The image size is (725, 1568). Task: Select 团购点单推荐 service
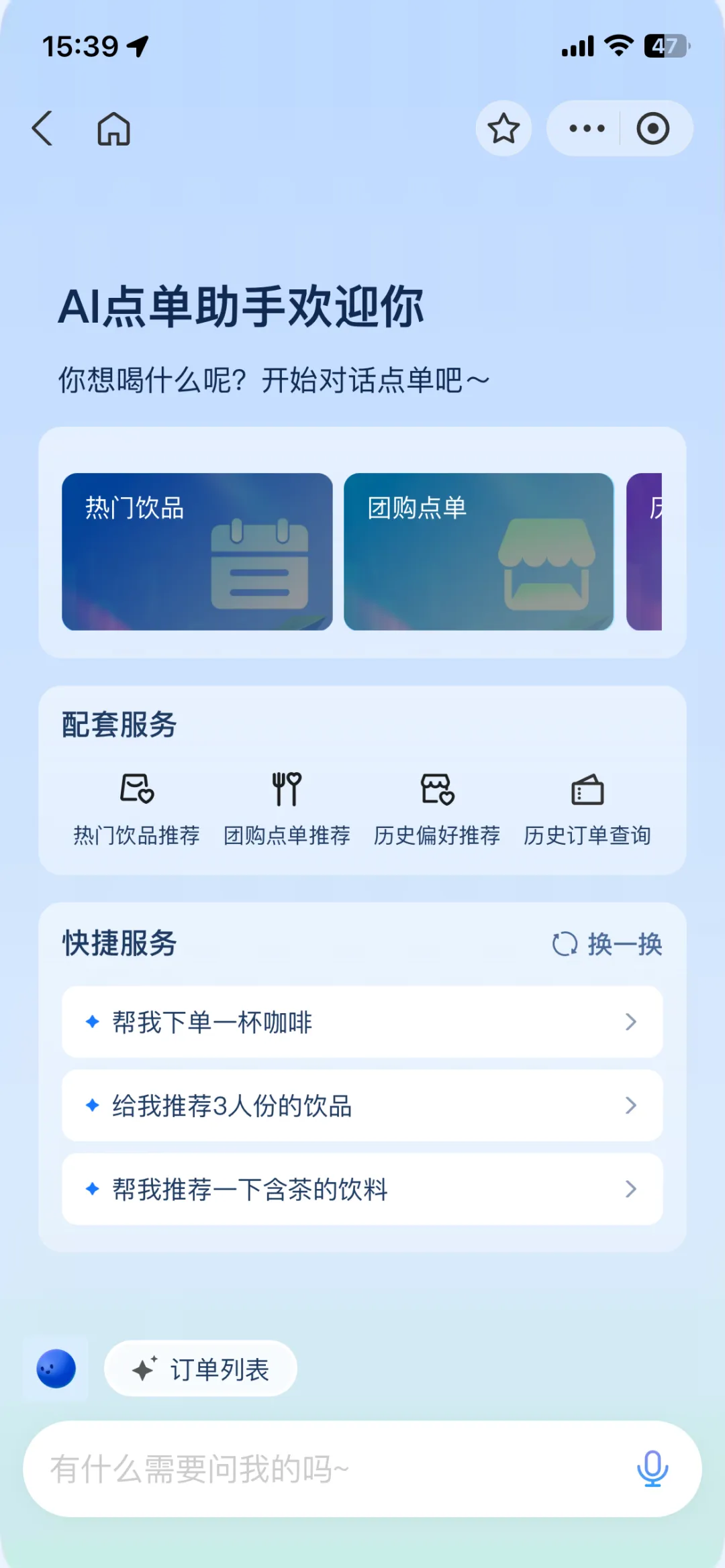coord(287,808)
